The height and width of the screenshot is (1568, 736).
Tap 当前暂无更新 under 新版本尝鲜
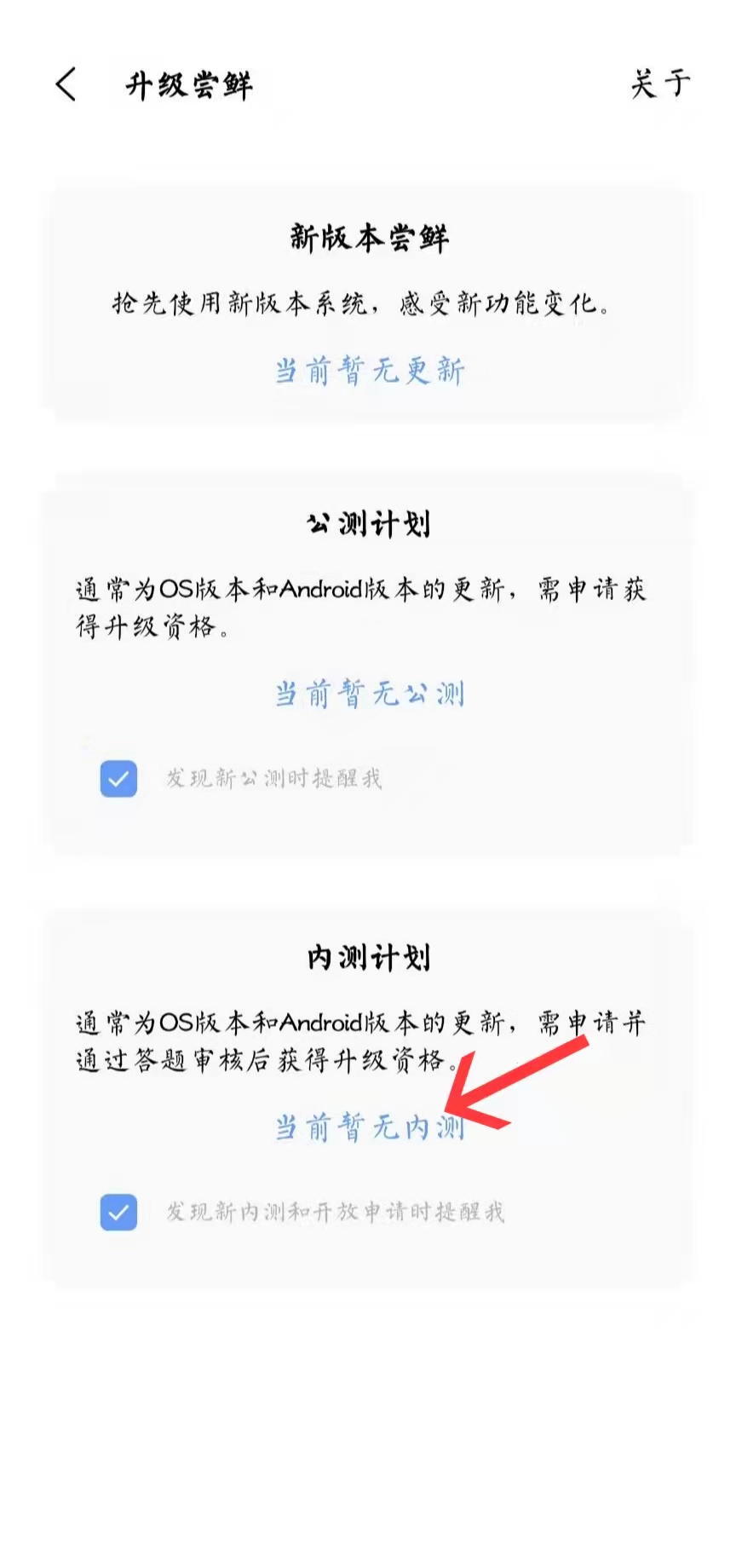point(369,371)
